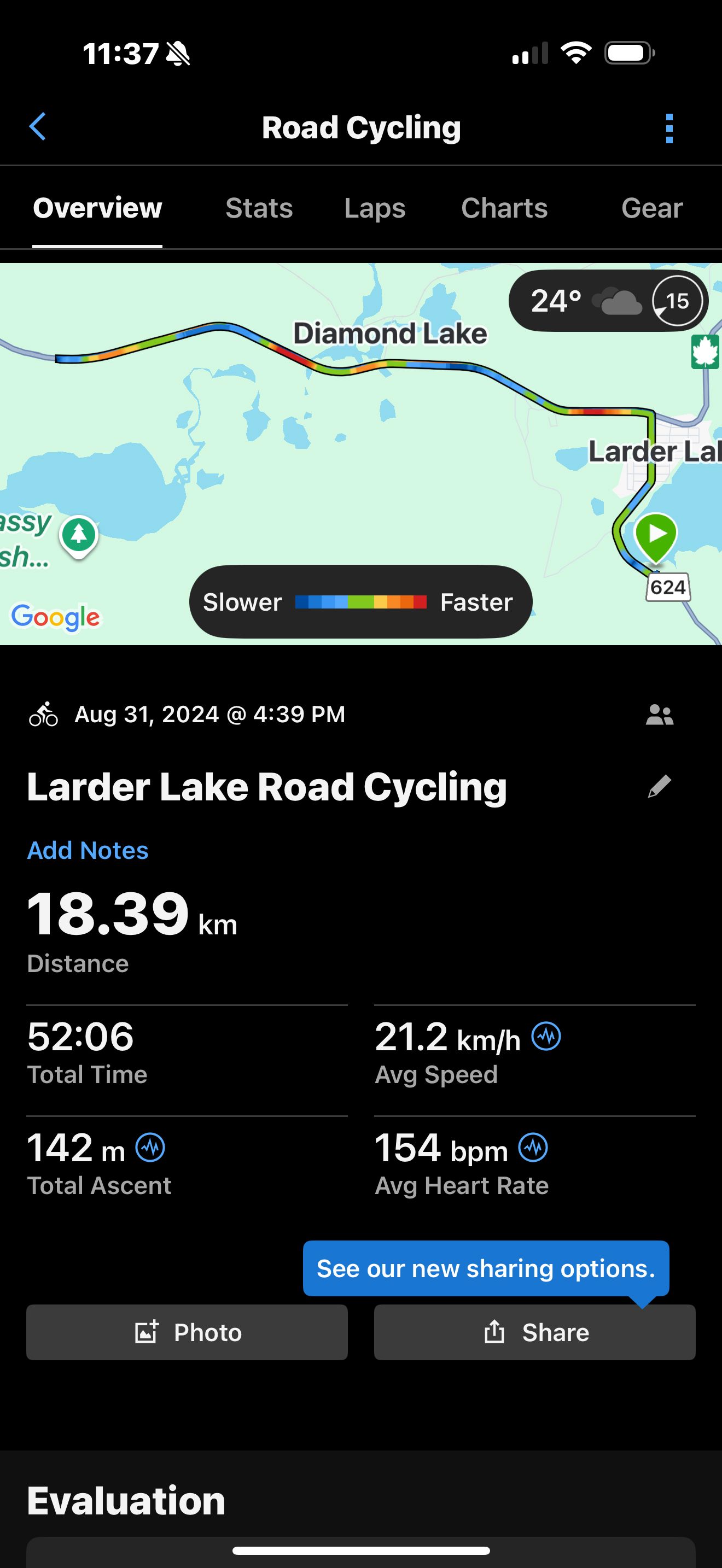
Task: Switch to the Stats tab
Action: click(x=259, y=208)
